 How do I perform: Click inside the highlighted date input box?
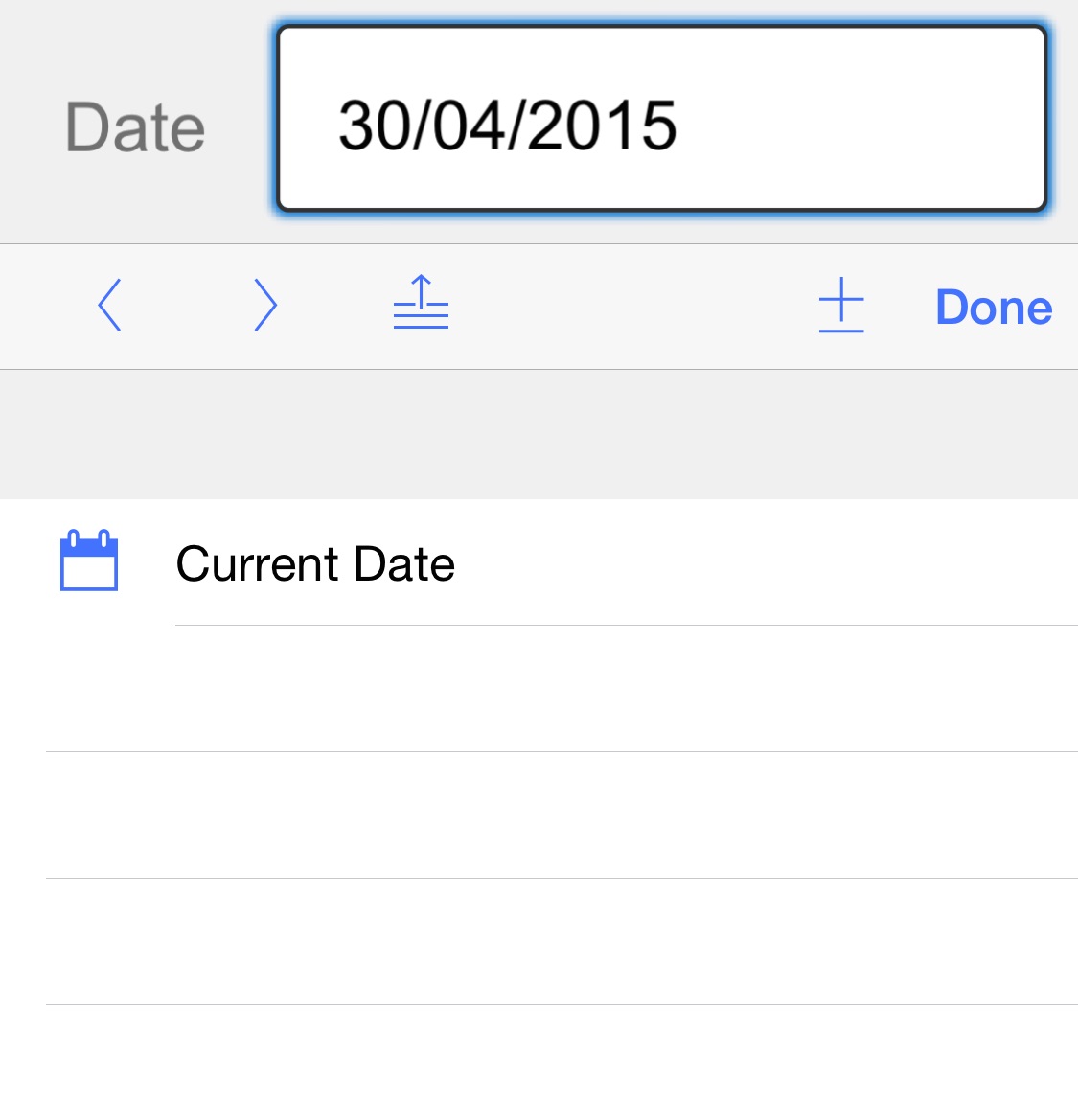coord(661,120)
